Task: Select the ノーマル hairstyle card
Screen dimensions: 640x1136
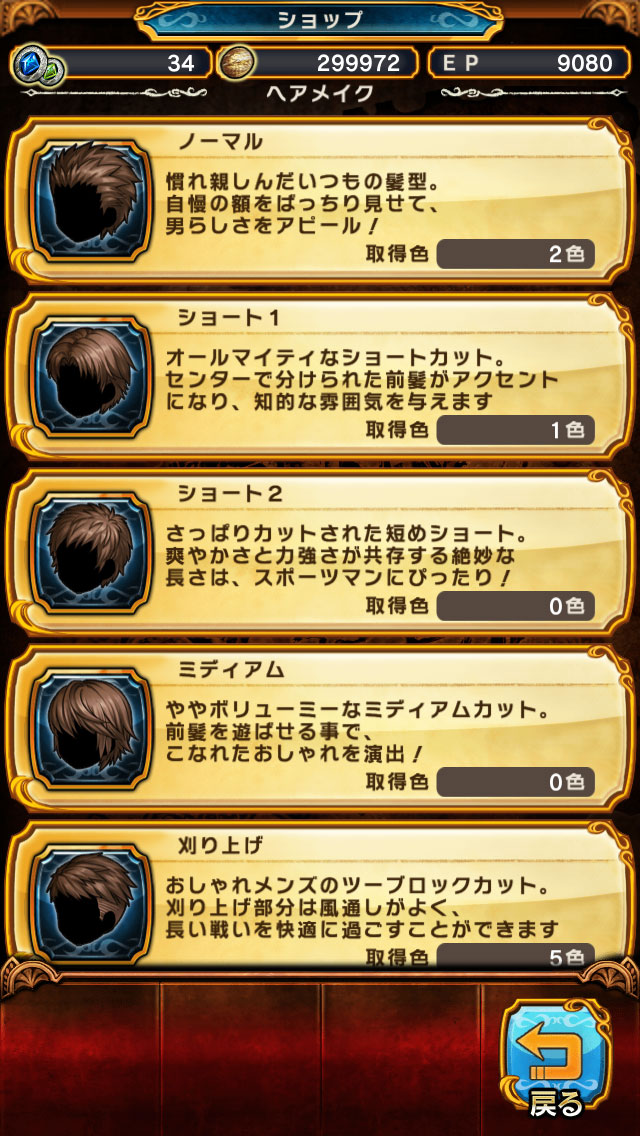Action: [320, 200]
